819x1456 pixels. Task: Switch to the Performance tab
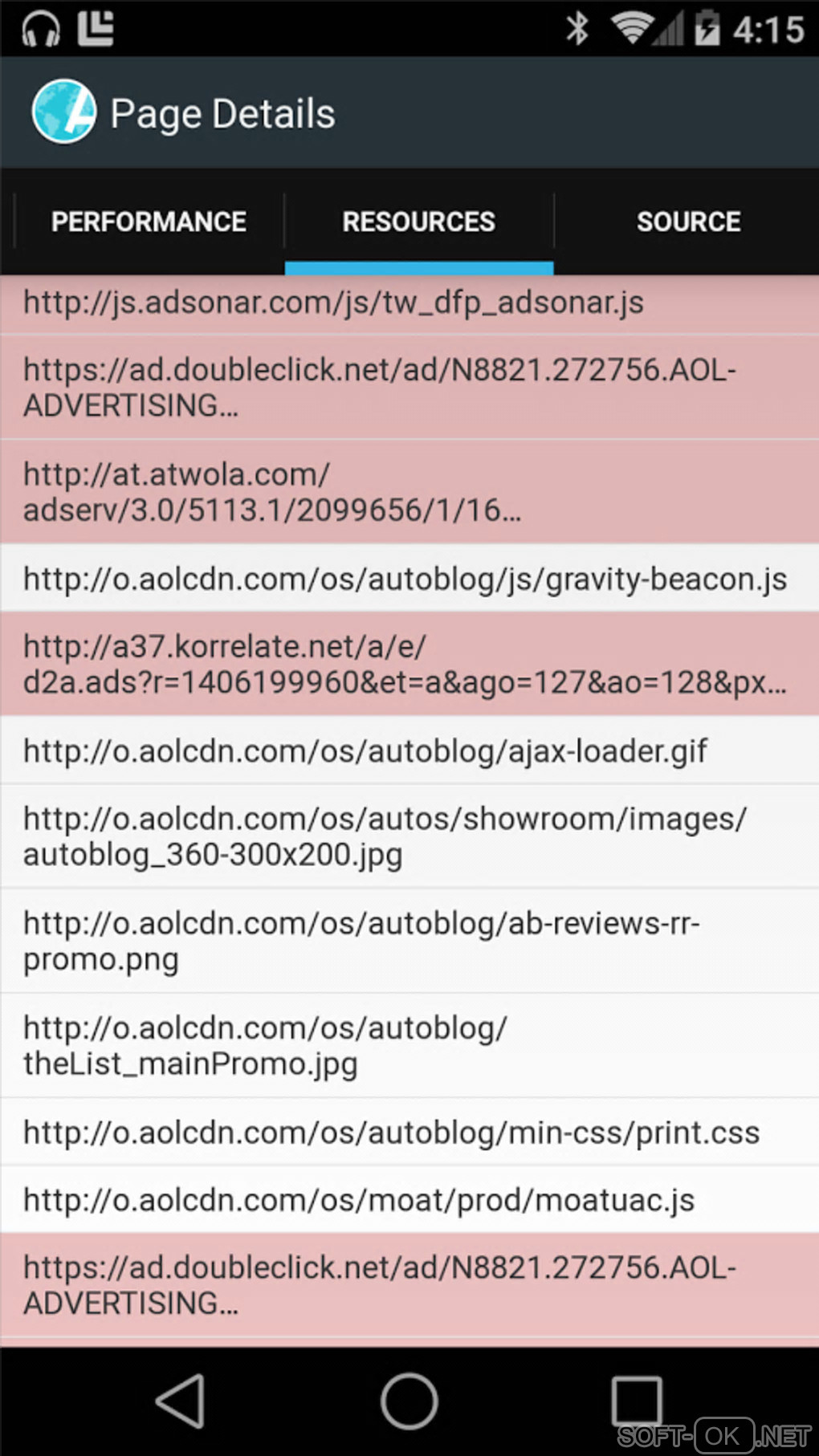click(149, 222)
